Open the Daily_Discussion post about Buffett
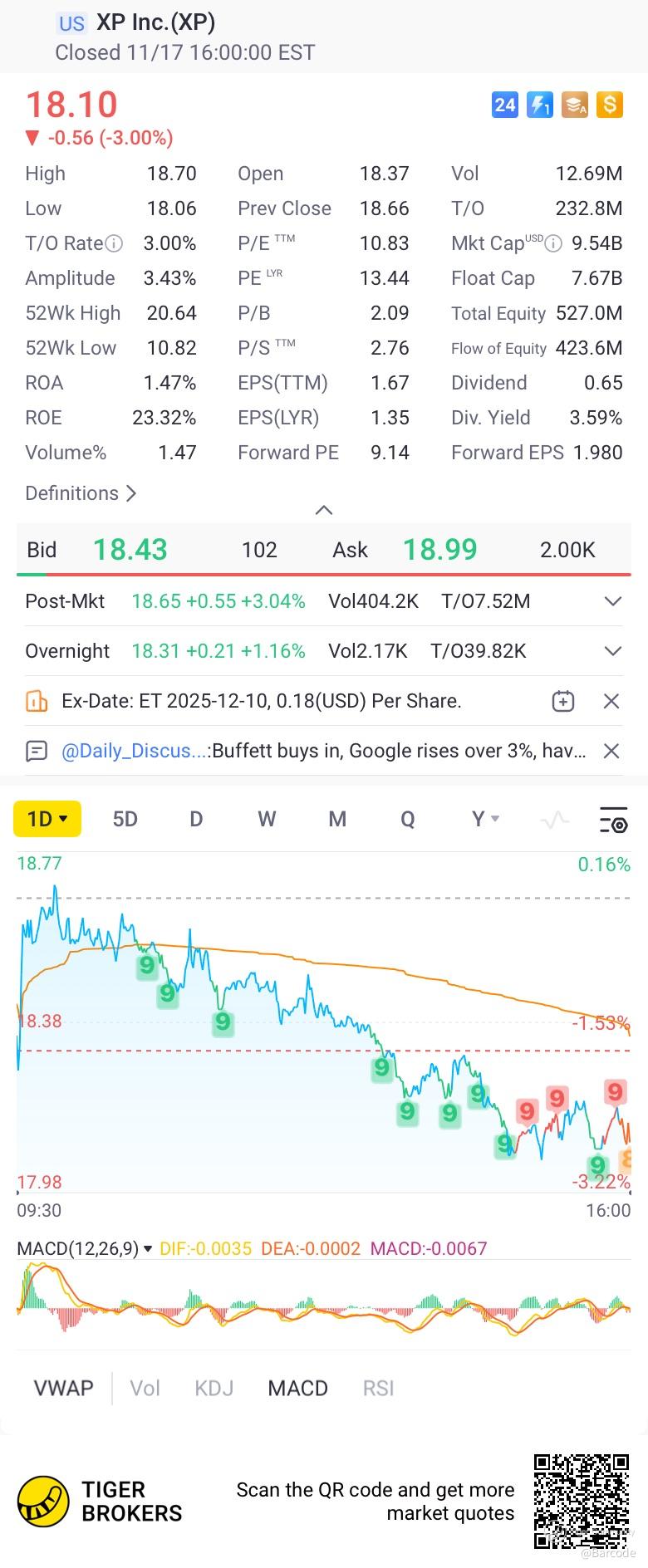 [x=324, y=751]
